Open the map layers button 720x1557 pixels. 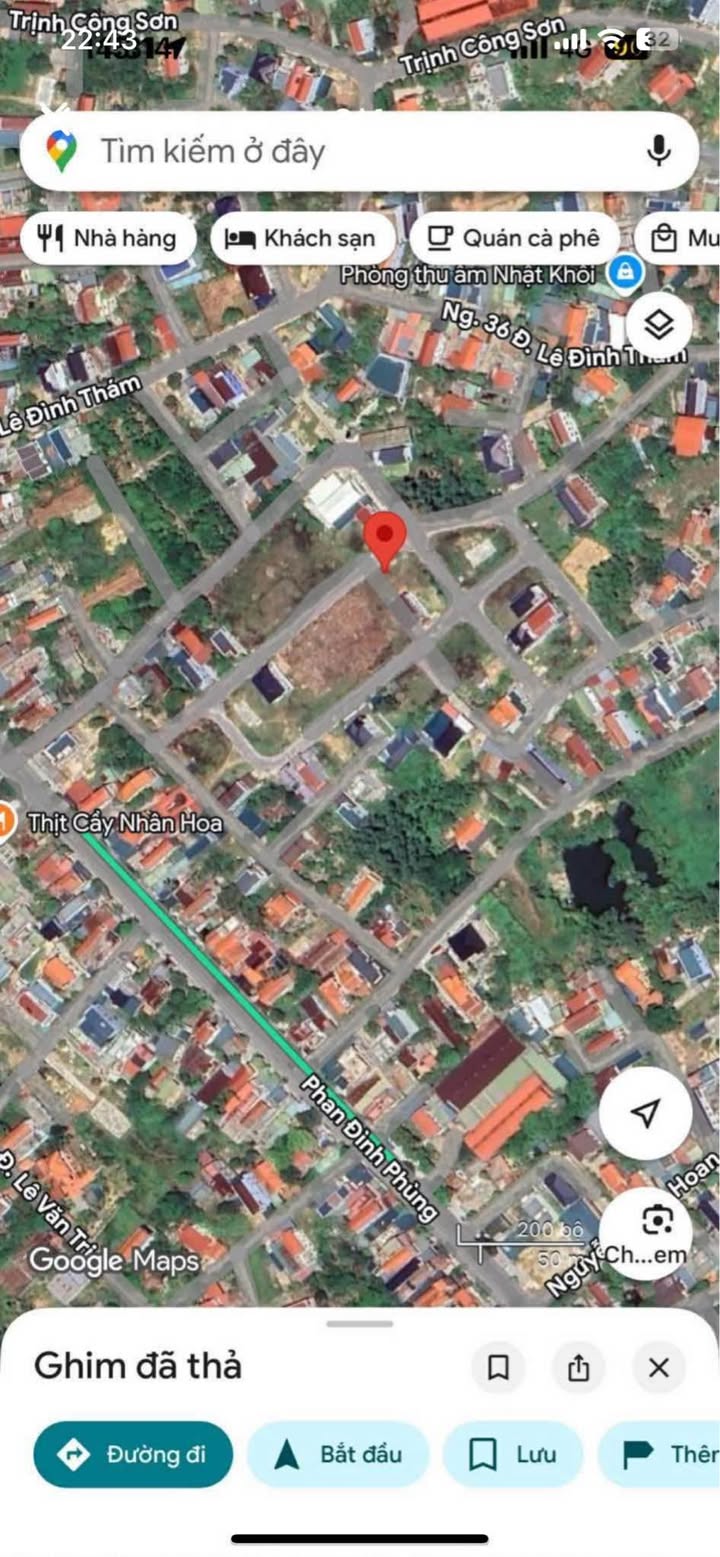tap(658, 325)
